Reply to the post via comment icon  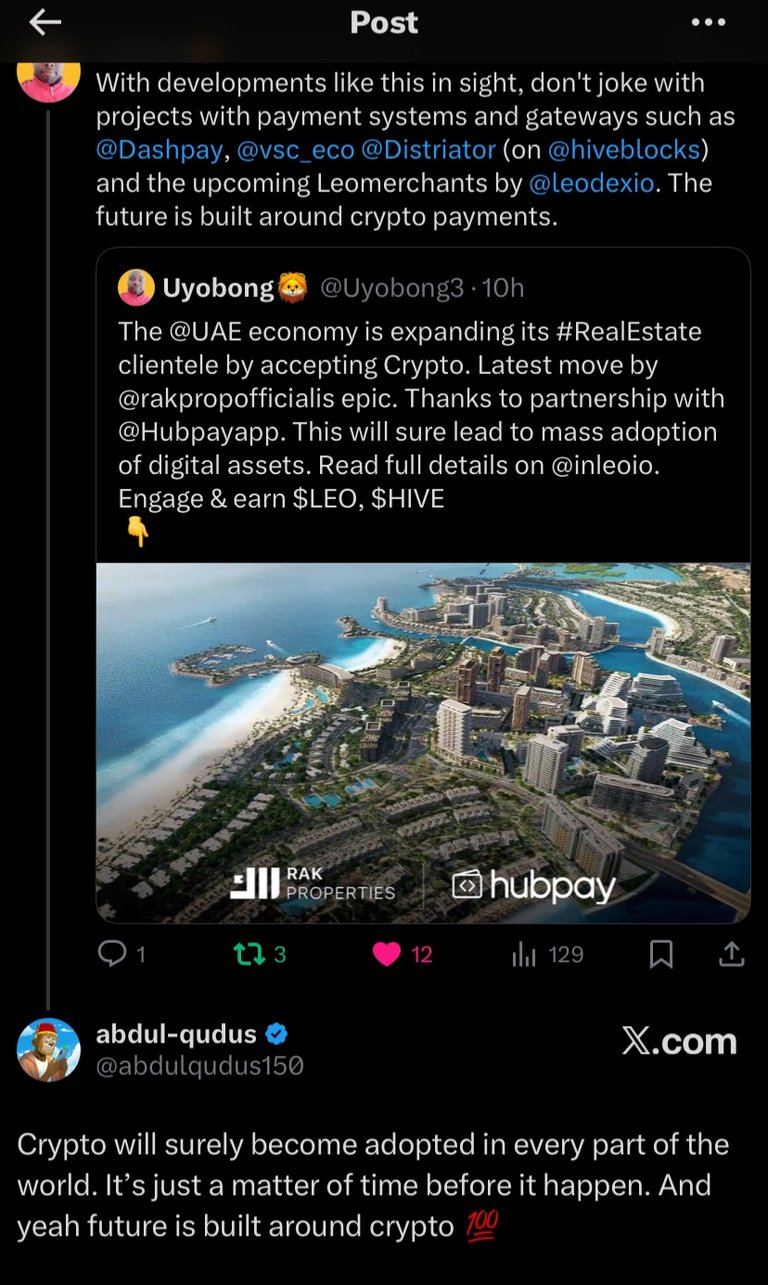[x=112, y=955]
